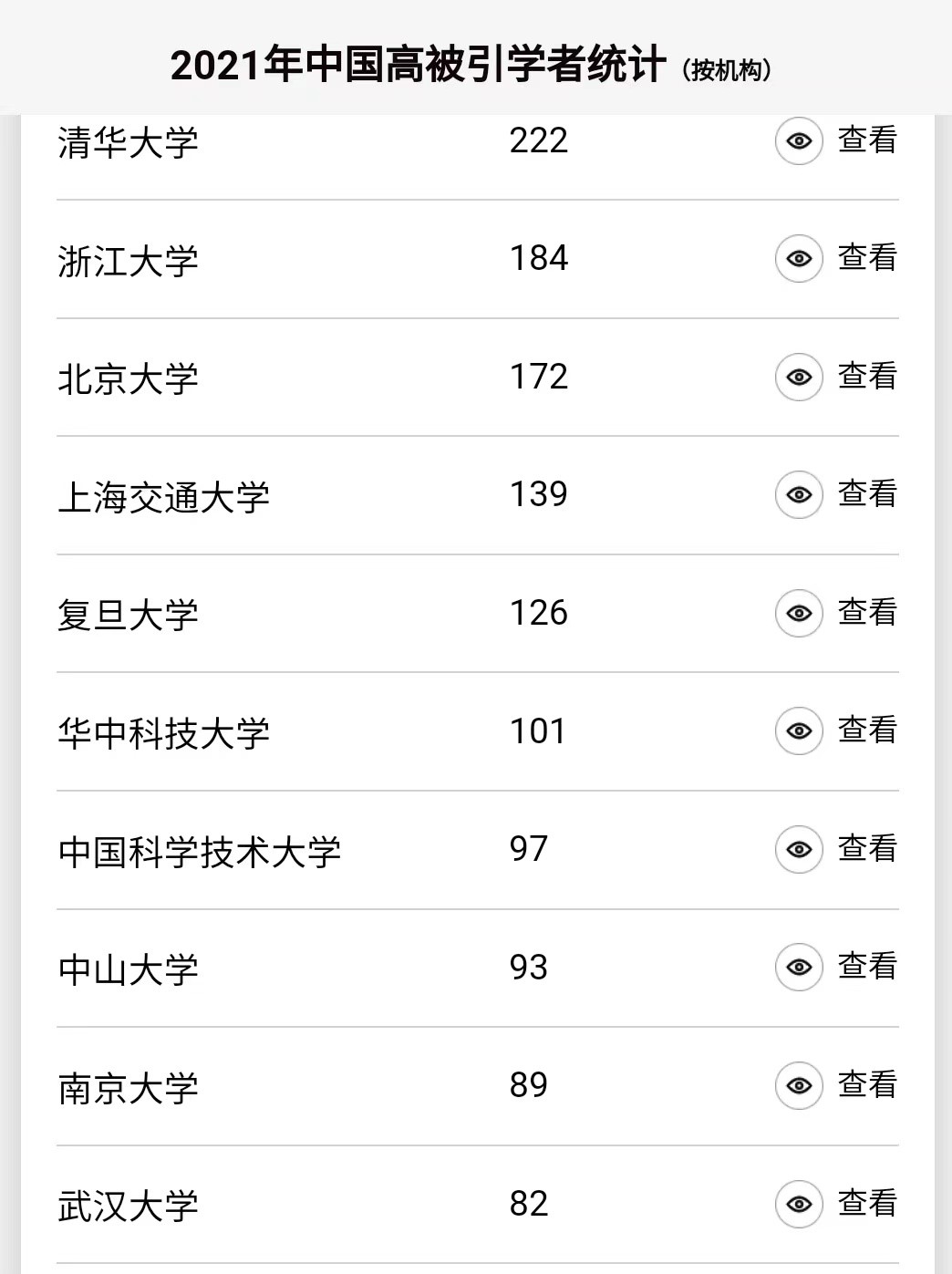
Task: View 中国科学技术大学 entry
Action: (x=836, y=849)
